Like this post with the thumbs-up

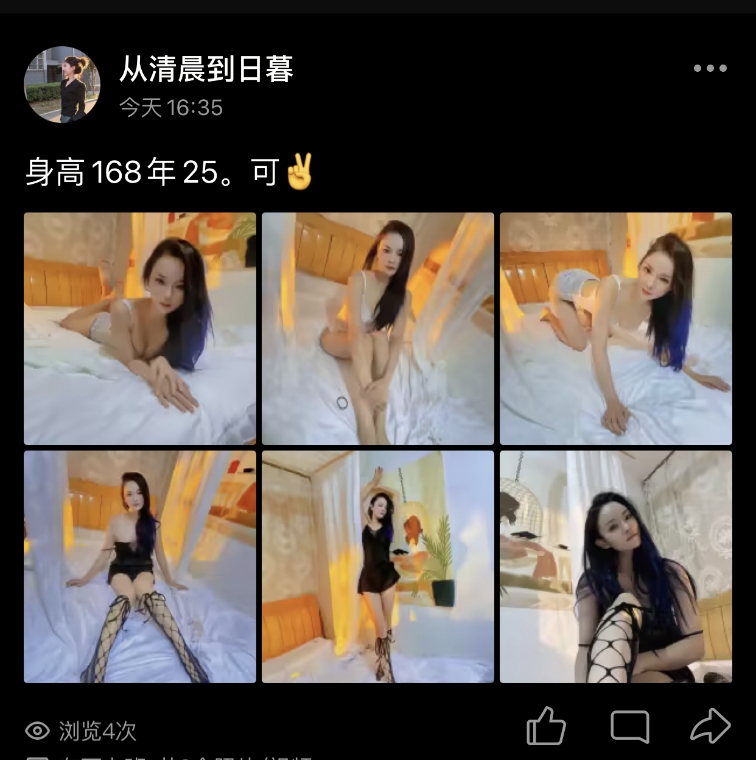pyautogui.click(x=546, y=727)
